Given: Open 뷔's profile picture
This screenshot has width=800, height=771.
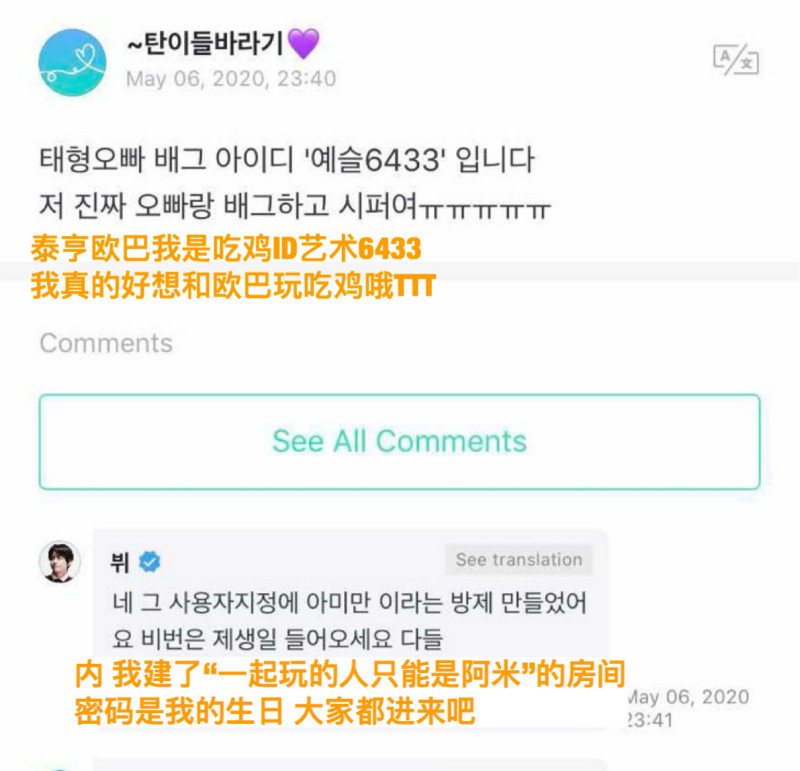Looking at the screenshot, I should click(61, 561).
